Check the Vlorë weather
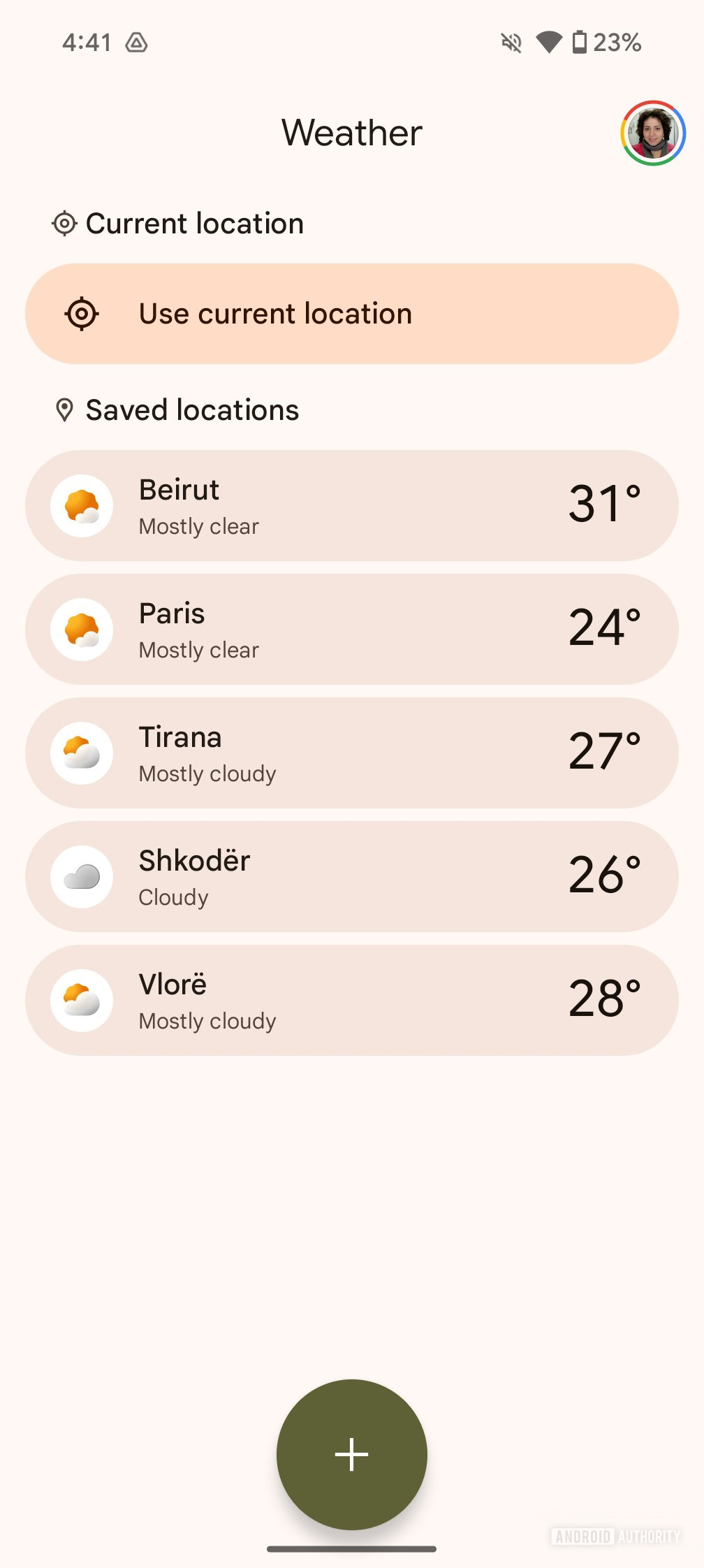Image resolution: width=704 pixels, height=1568 pixels. [x=352, y=1000]
